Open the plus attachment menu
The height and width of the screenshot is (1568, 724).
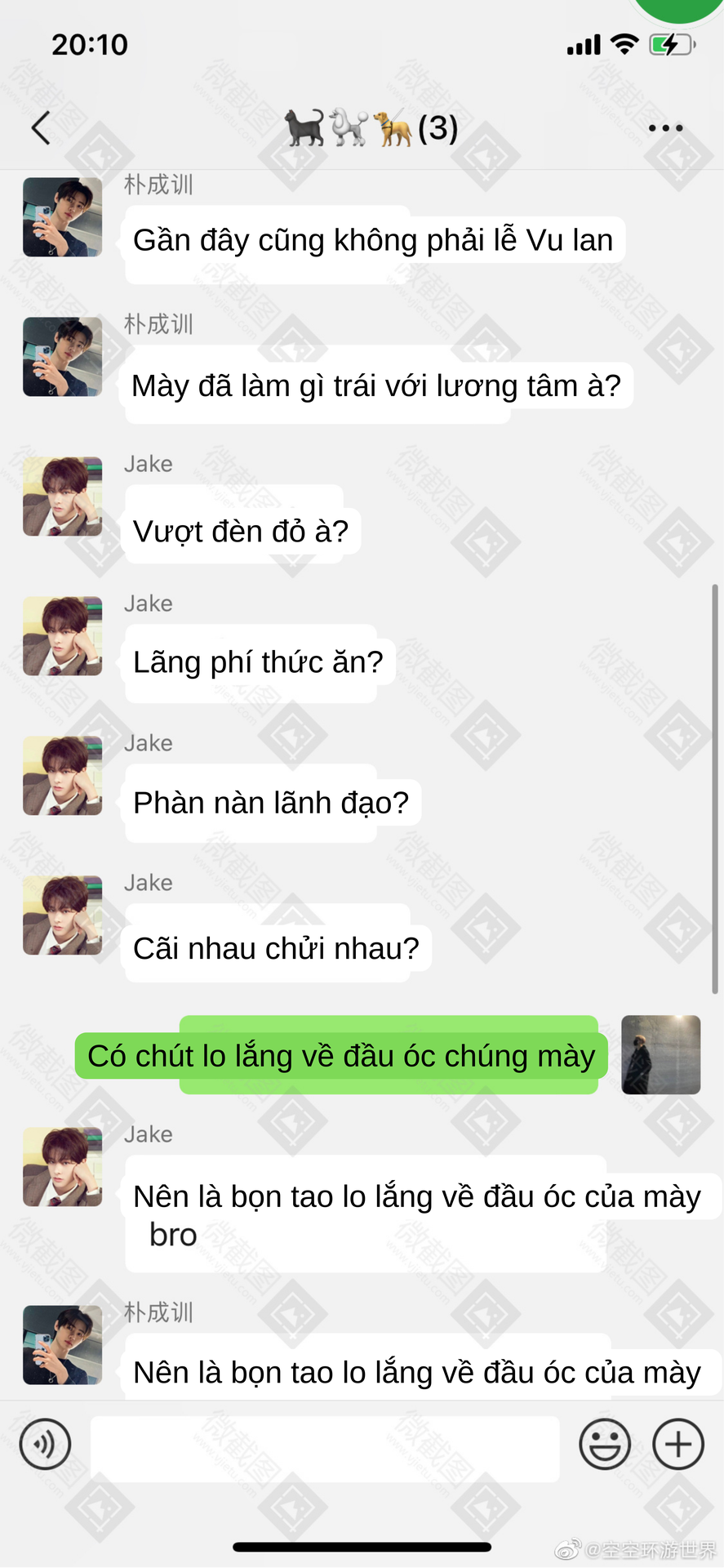678,1444
